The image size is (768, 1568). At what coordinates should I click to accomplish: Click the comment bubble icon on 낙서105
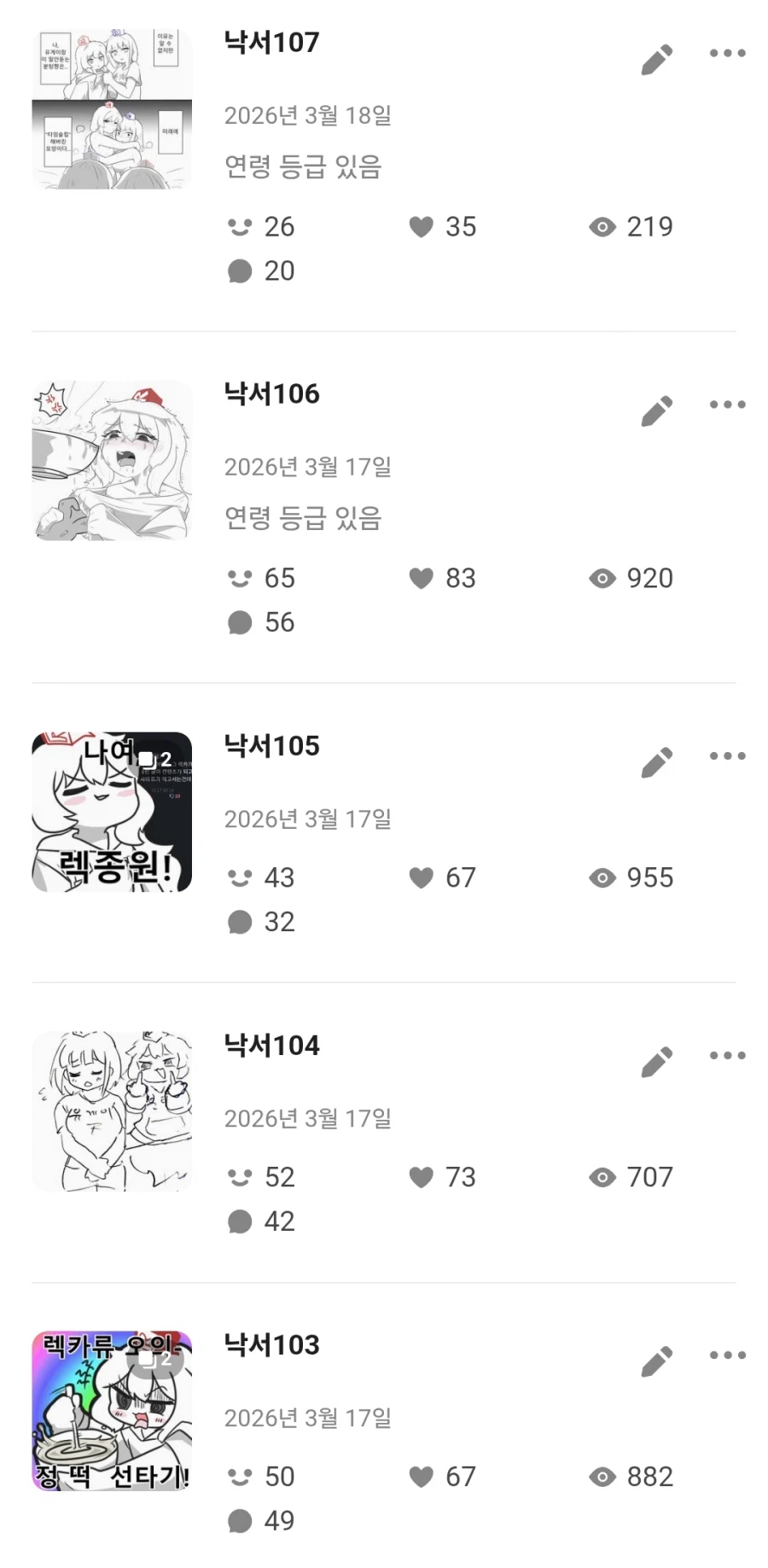pyautogui.click(x=240, y=921)
